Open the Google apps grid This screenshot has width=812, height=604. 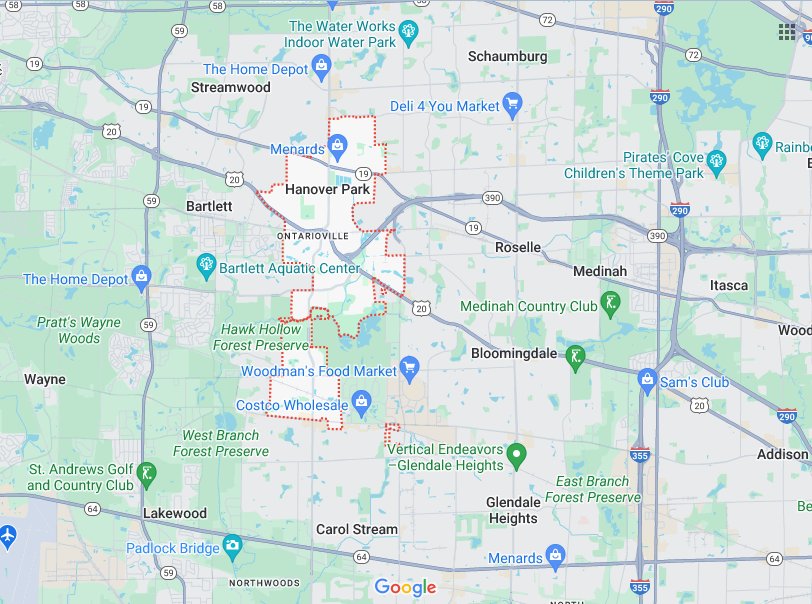pyautogui.click(x=787, y=31)
